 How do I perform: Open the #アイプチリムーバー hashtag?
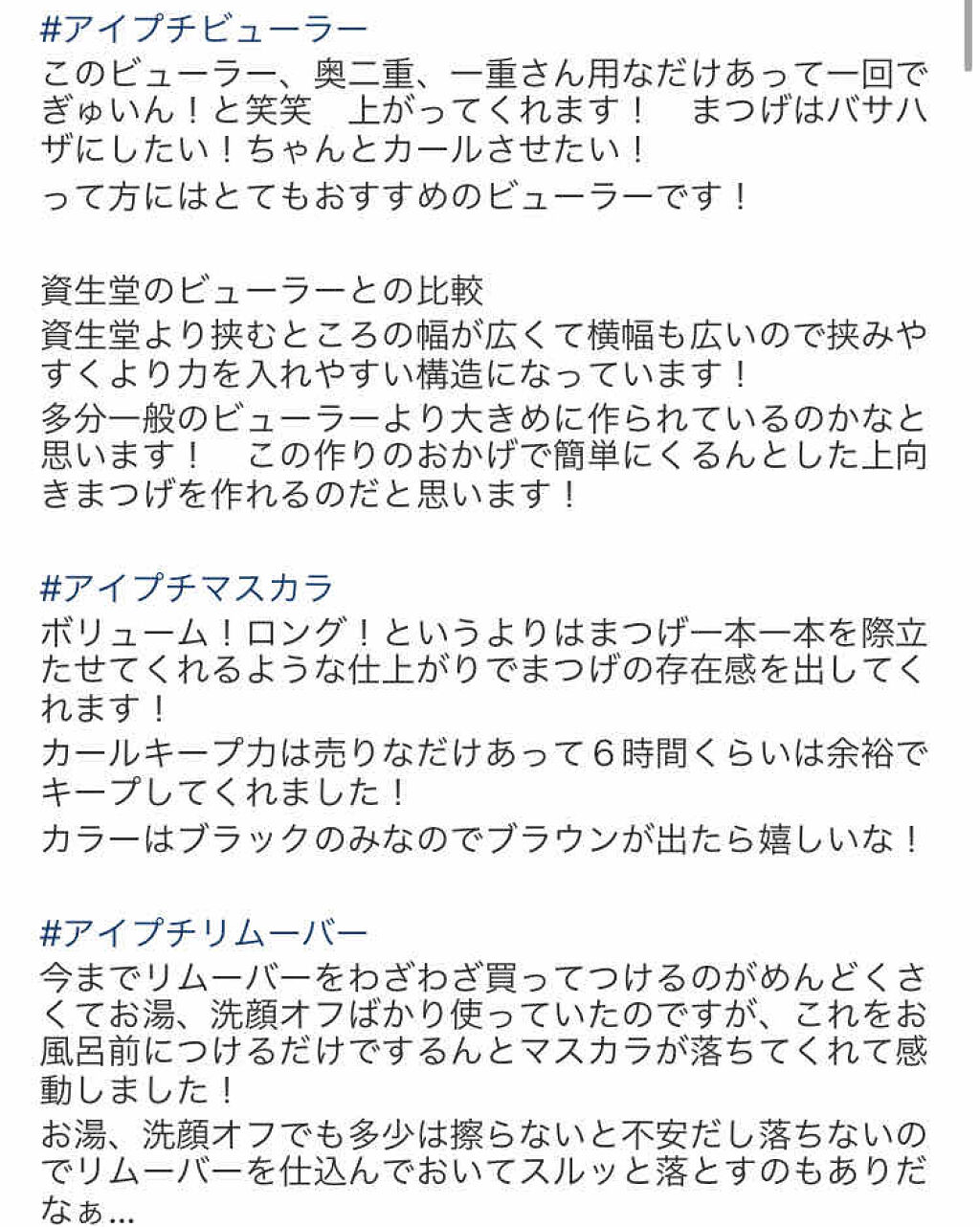tap(204, 930)
